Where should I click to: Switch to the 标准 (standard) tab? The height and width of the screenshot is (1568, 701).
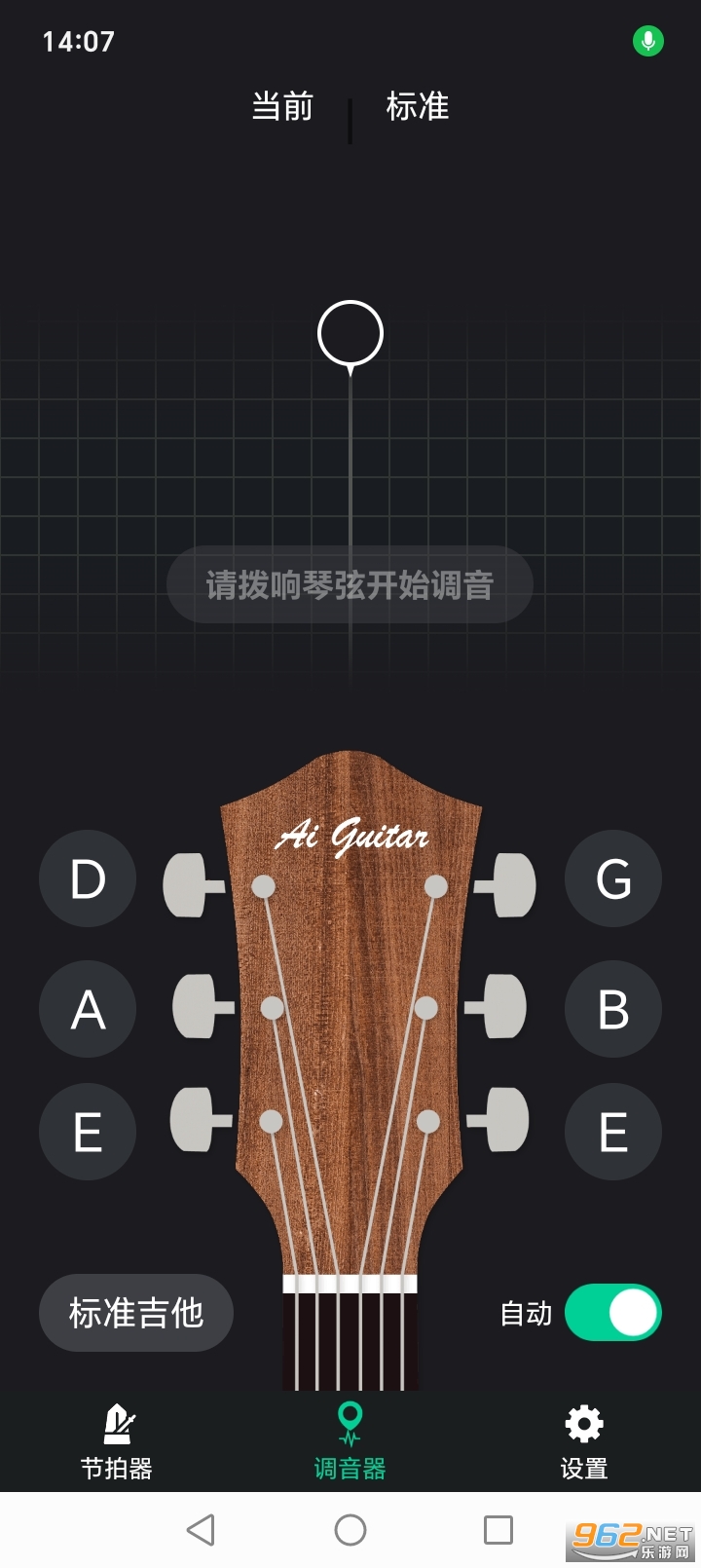[419, 107]
